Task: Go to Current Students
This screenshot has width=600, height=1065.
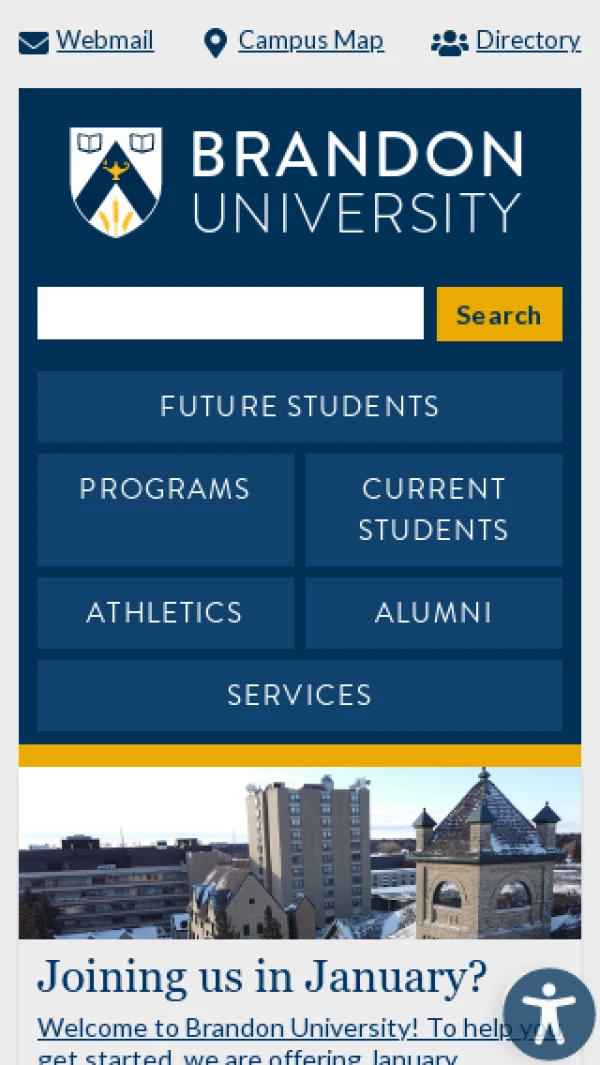Action: [x=433, y=509]
